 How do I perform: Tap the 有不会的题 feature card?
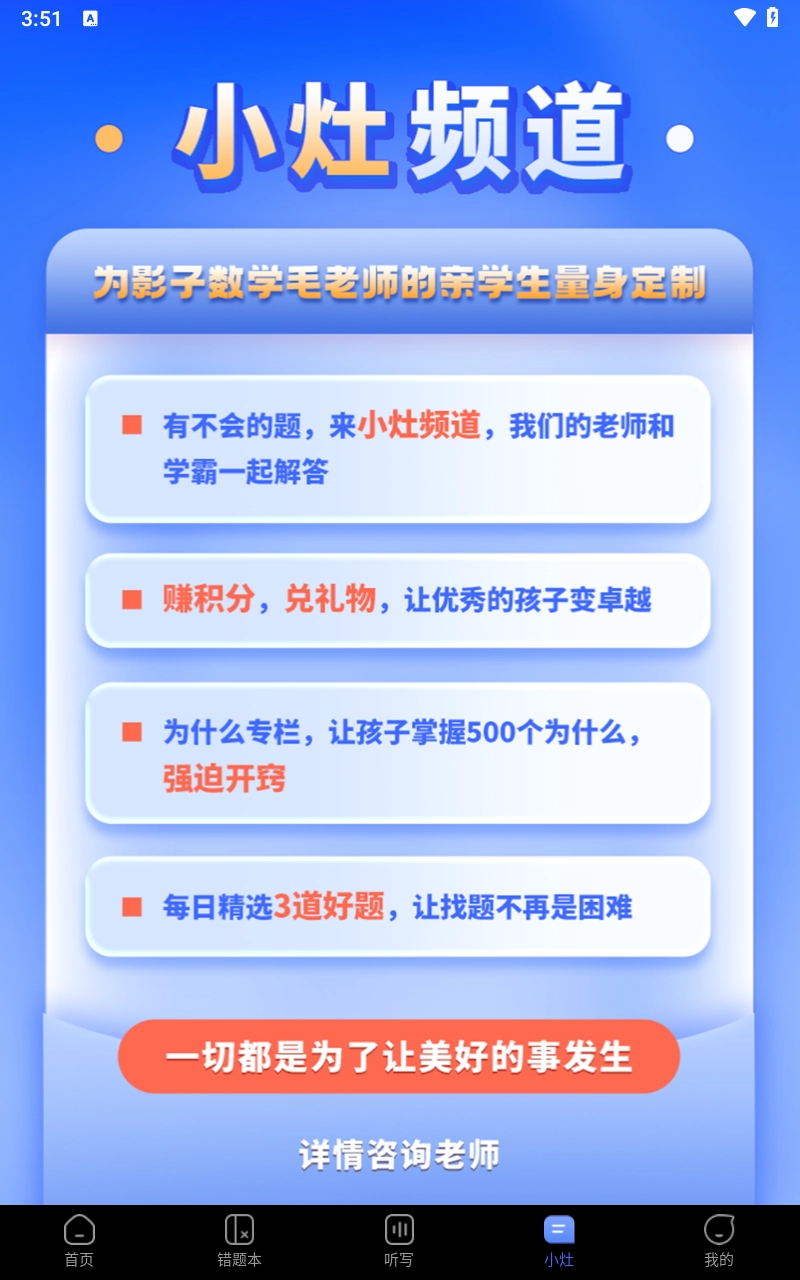click(x=398, y=449)
